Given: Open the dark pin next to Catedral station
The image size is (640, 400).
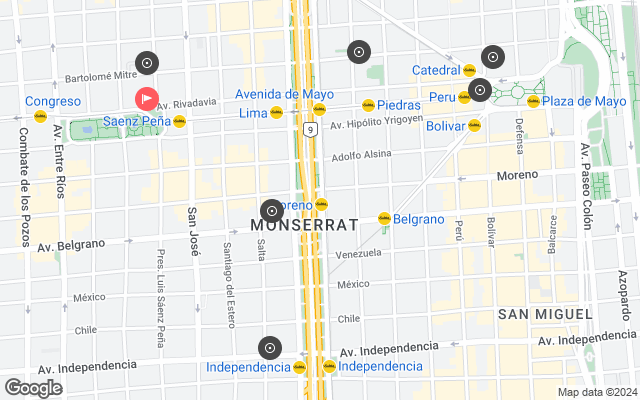Looking at the screenshot, I should (491, 57).
